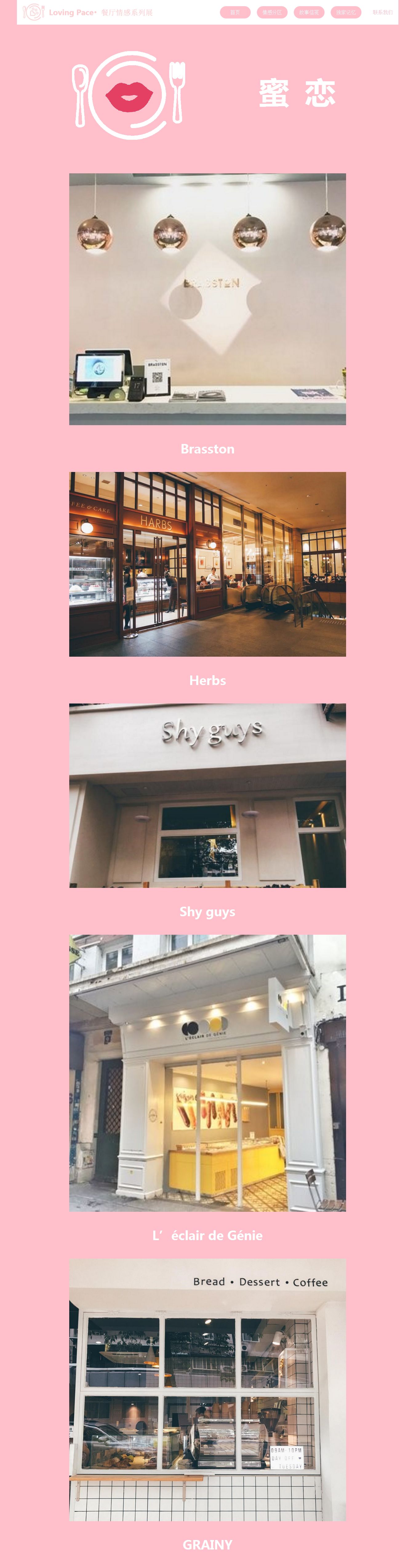View the GRAINY bakery photo
The height and width of the screenshot is (1568, 415).
(207, 1390)
